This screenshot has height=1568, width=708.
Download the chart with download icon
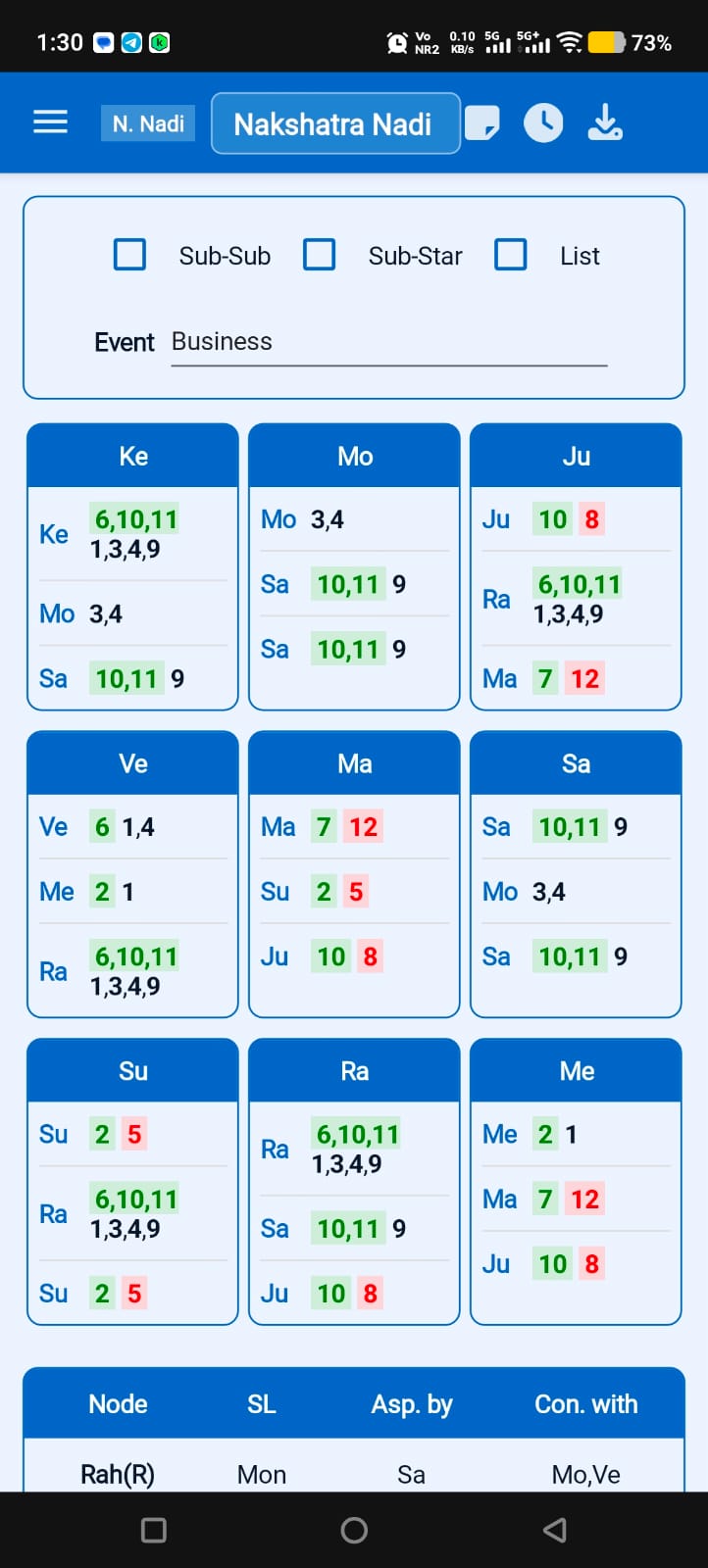point(605,123)
